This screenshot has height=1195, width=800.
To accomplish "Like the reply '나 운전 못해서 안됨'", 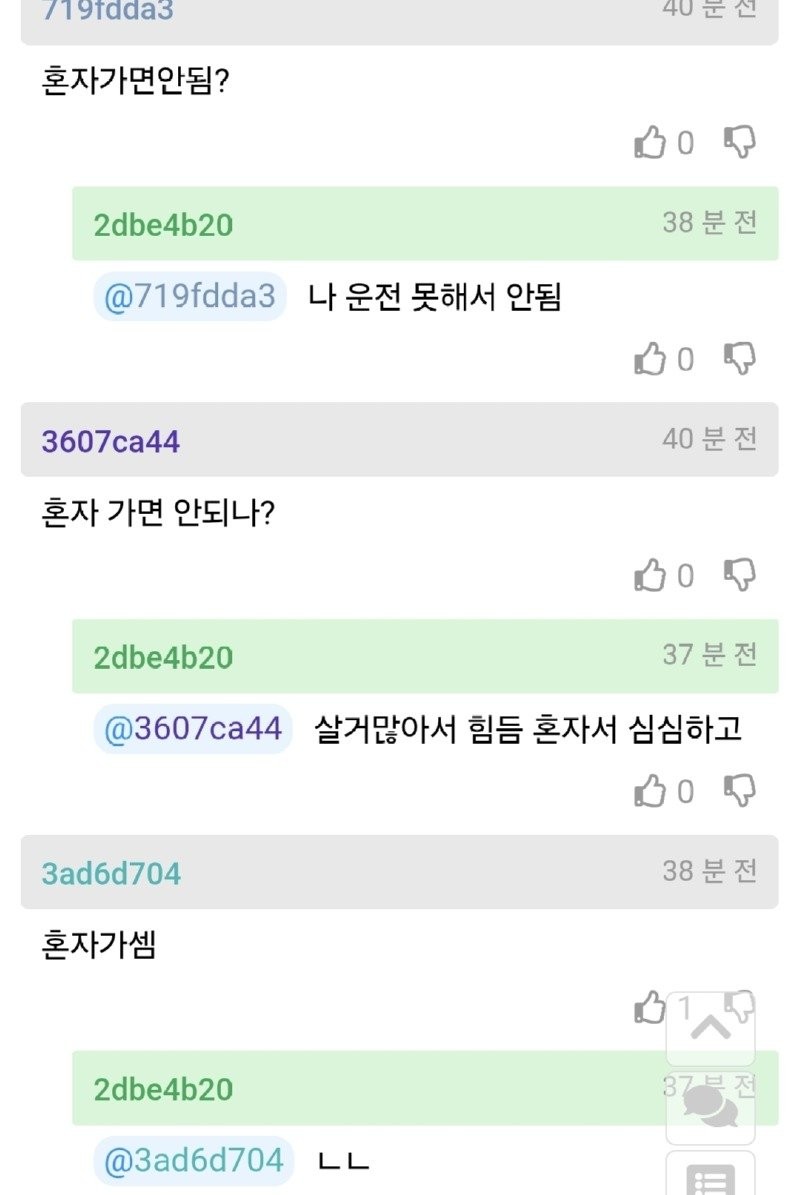I will (x=650, y=359).
